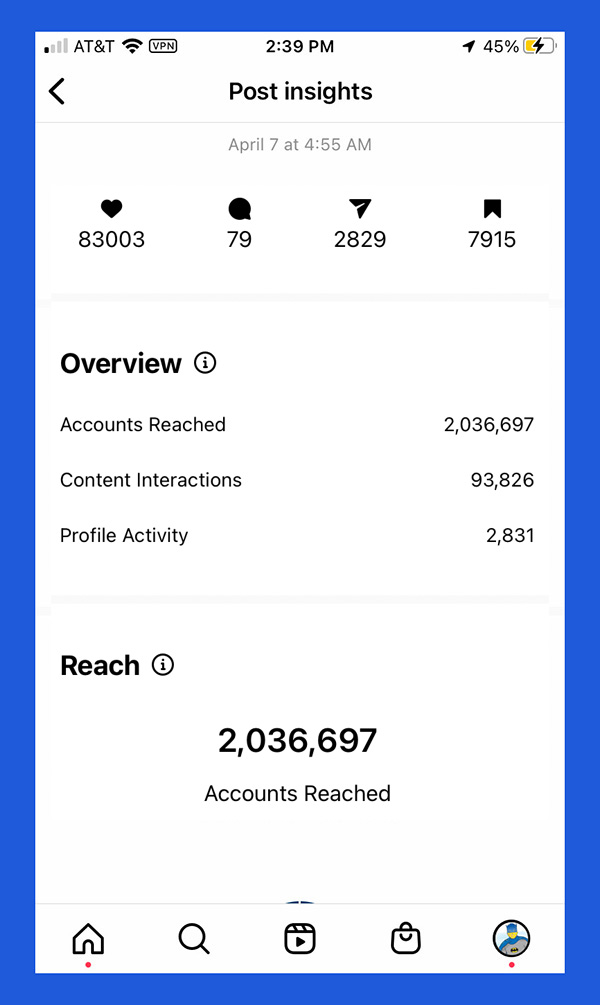The image size is (600, 1005).
Task: Switch to the Reels tab
Action: pyautogui.click(x=300, y=939)
